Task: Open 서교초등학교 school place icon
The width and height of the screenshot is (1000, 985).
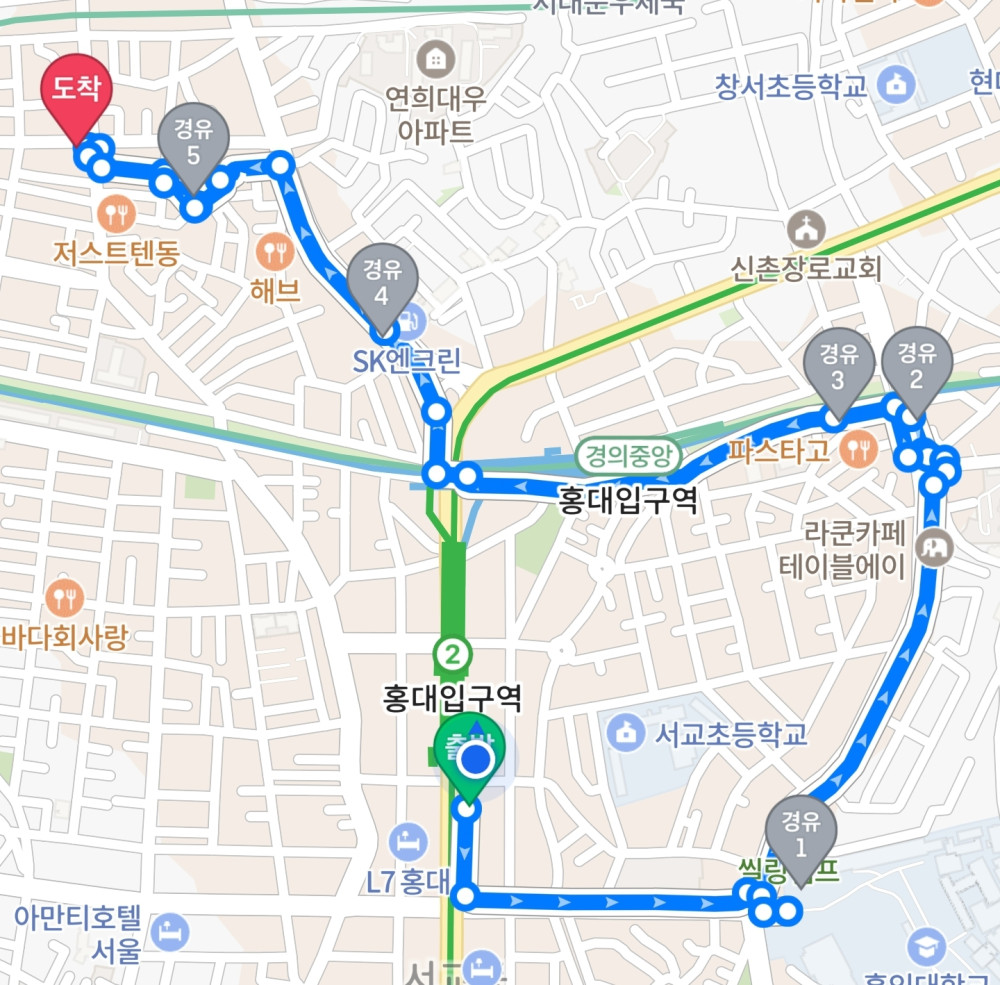Action: (627, 733)
